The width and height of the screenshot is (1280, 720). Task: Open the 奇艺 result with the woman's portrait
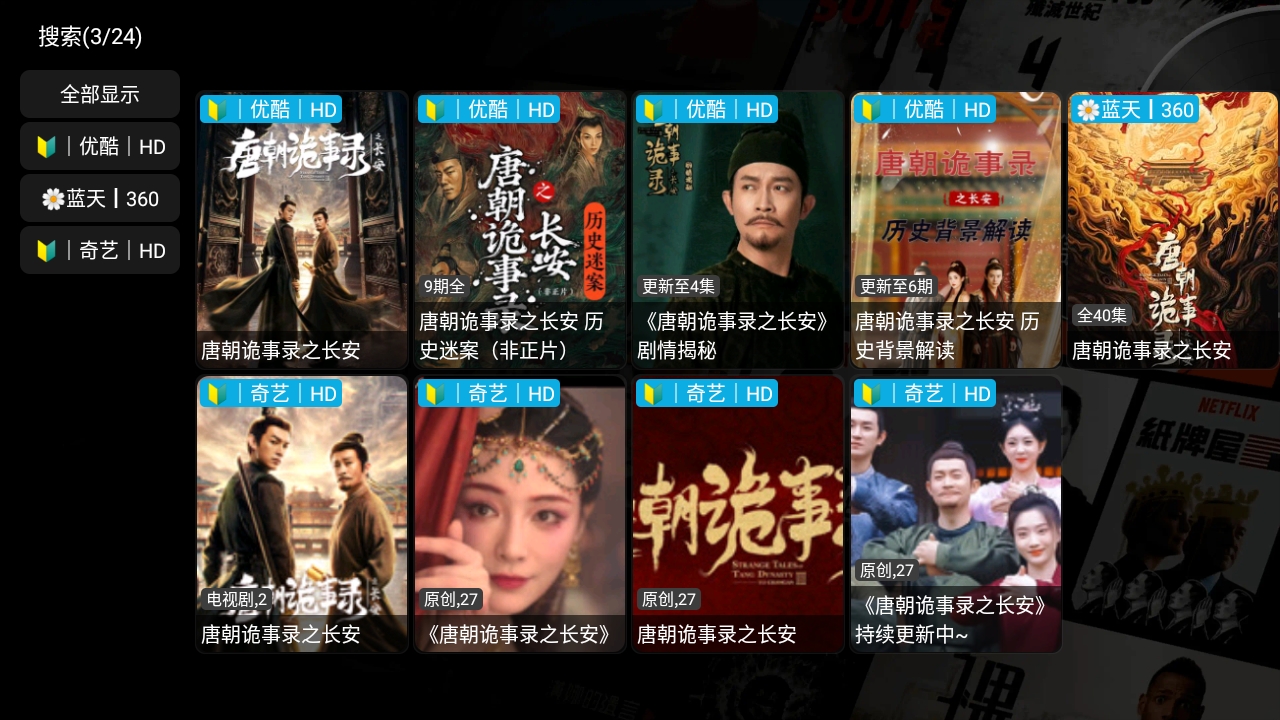coord(520,514)
